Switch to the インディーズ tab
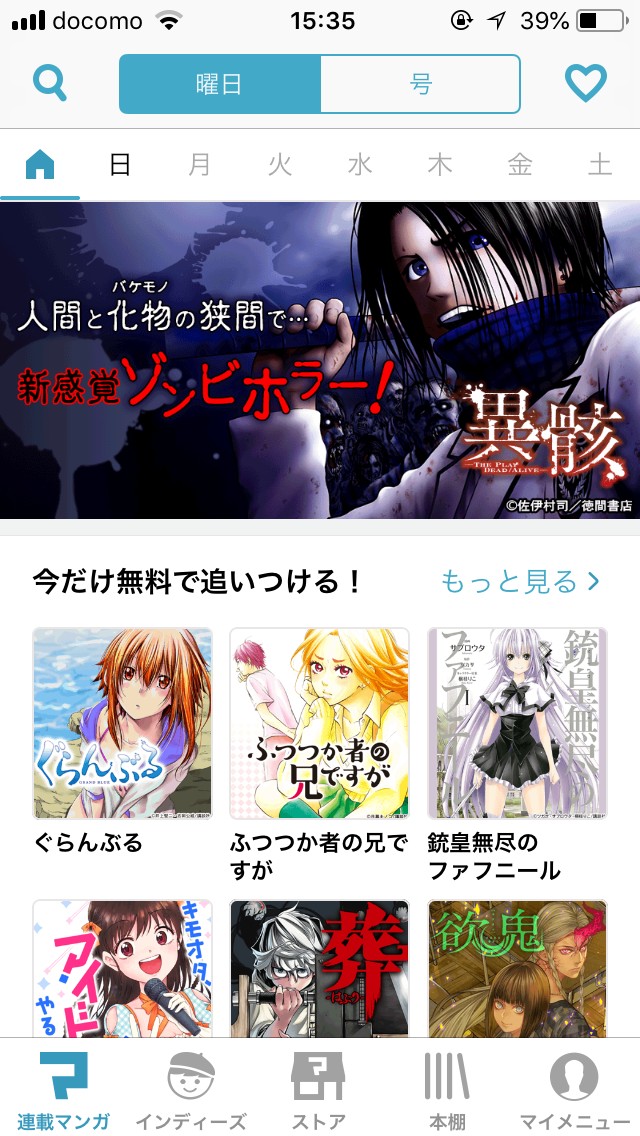640x1136 pixels. point(191,1090)
